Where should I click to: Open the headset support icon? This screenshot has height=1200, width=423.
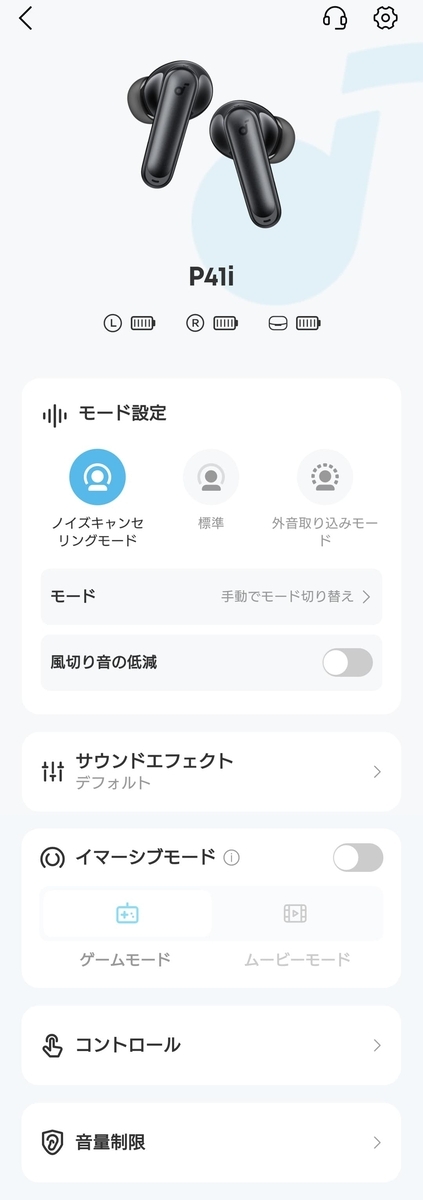335,18
